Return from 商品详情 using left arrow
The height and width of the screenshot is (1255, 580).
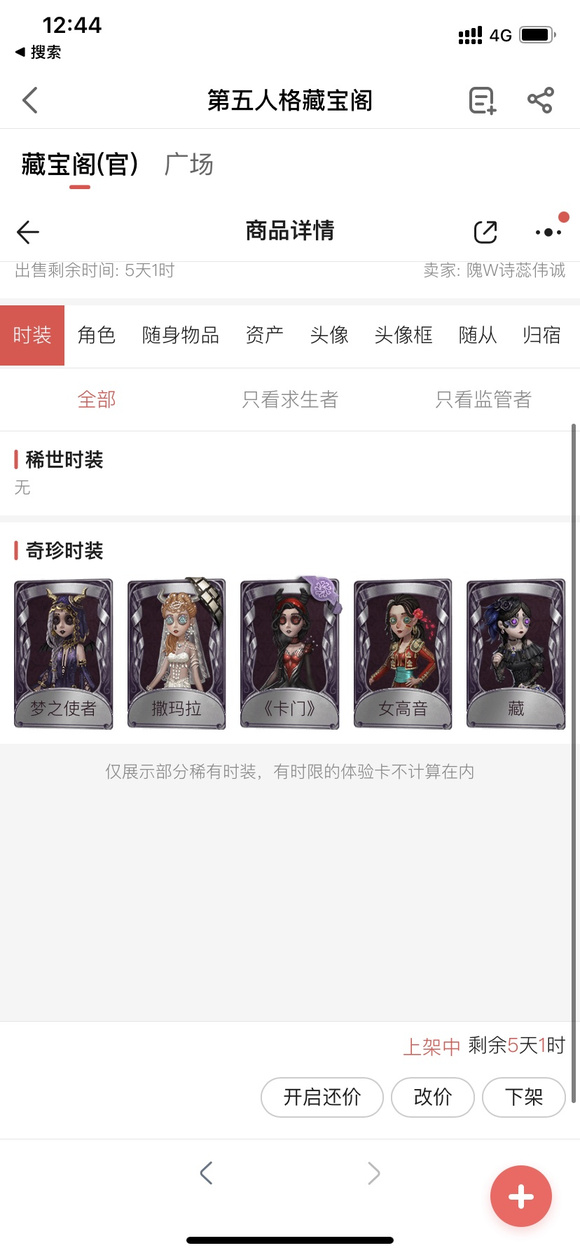click(x=28, y=232)
